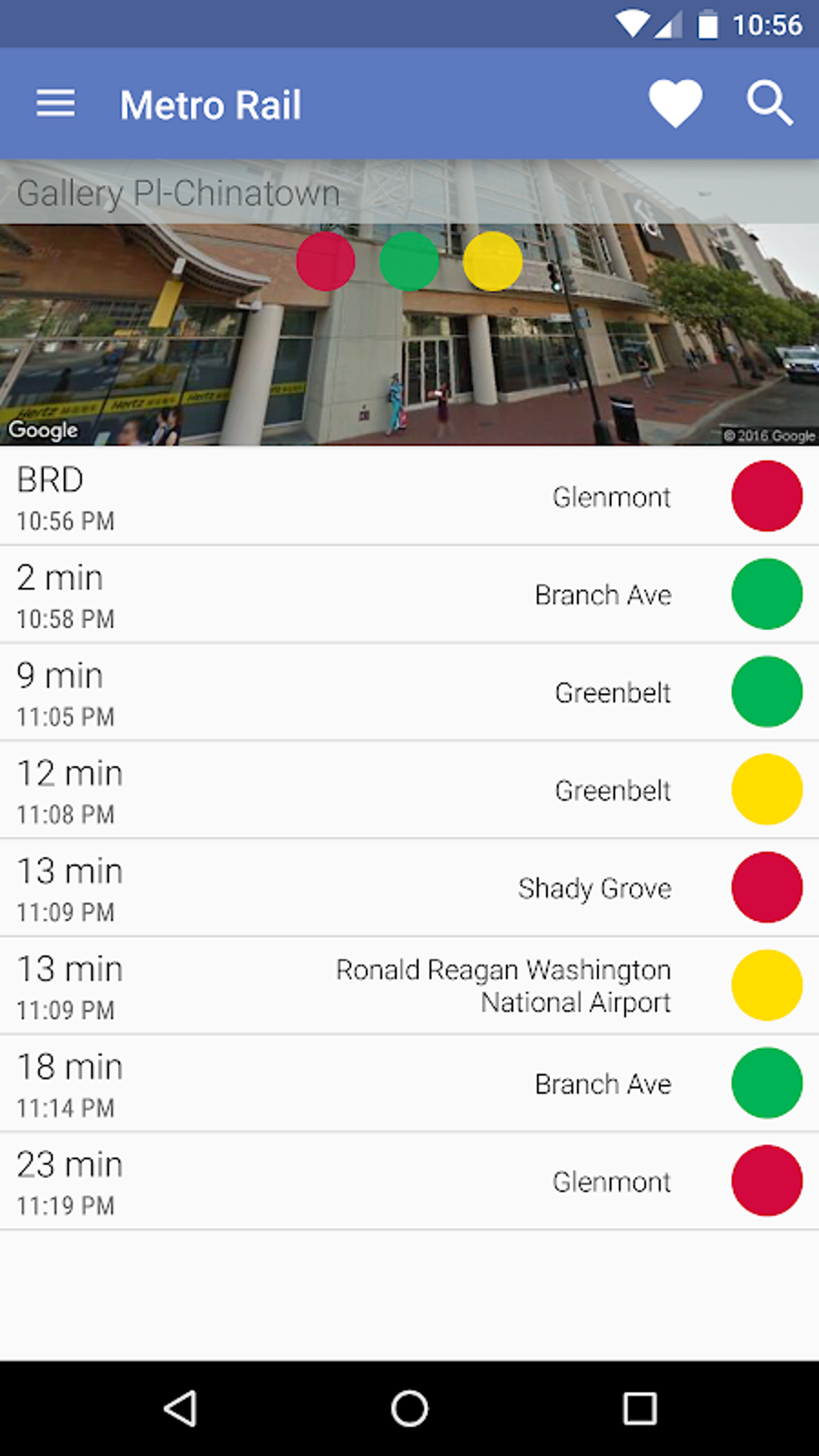
Task: Tap the red line indicator next to Shady Grove
Action: click(x=767, y=887)
